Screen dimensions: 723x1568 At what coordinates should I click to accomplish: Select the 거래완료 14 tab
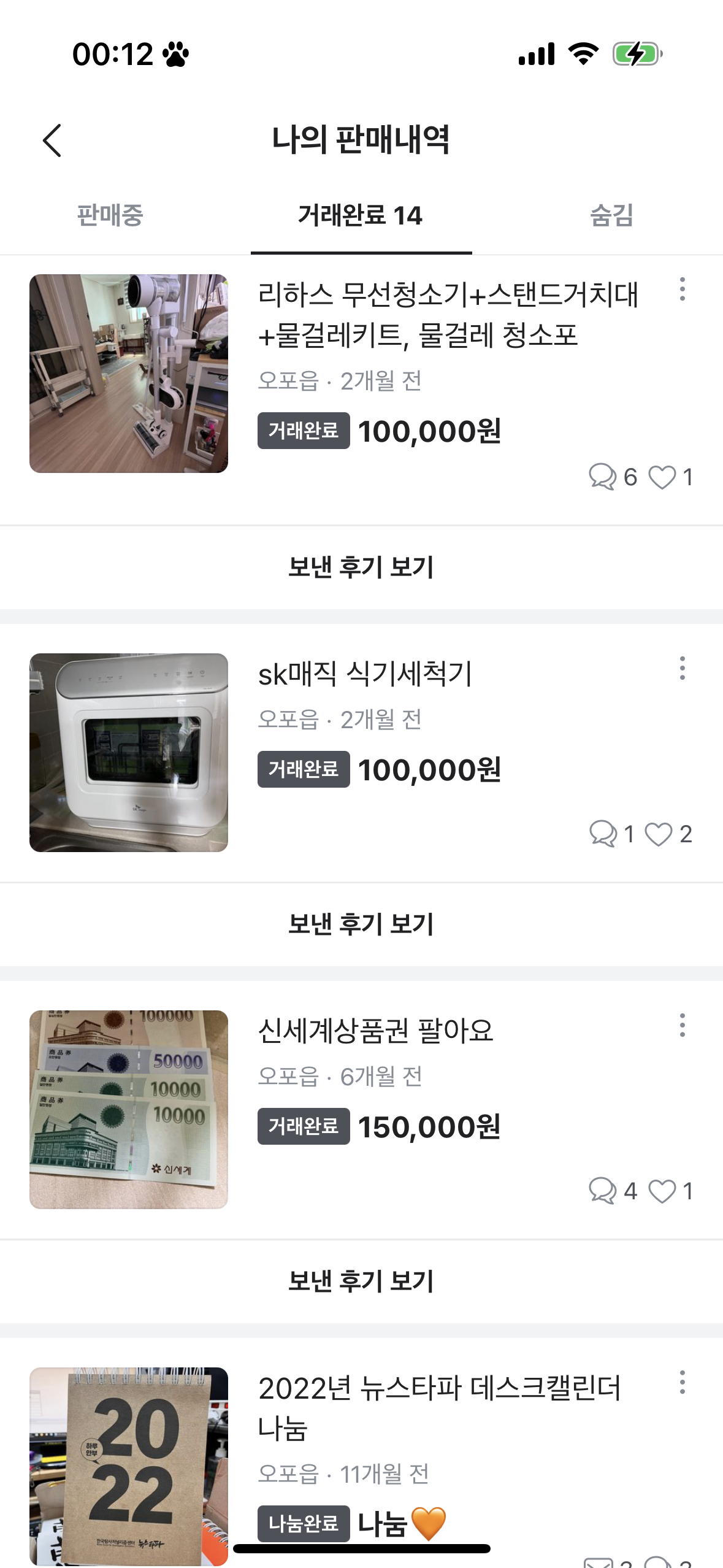coord(361,216)
